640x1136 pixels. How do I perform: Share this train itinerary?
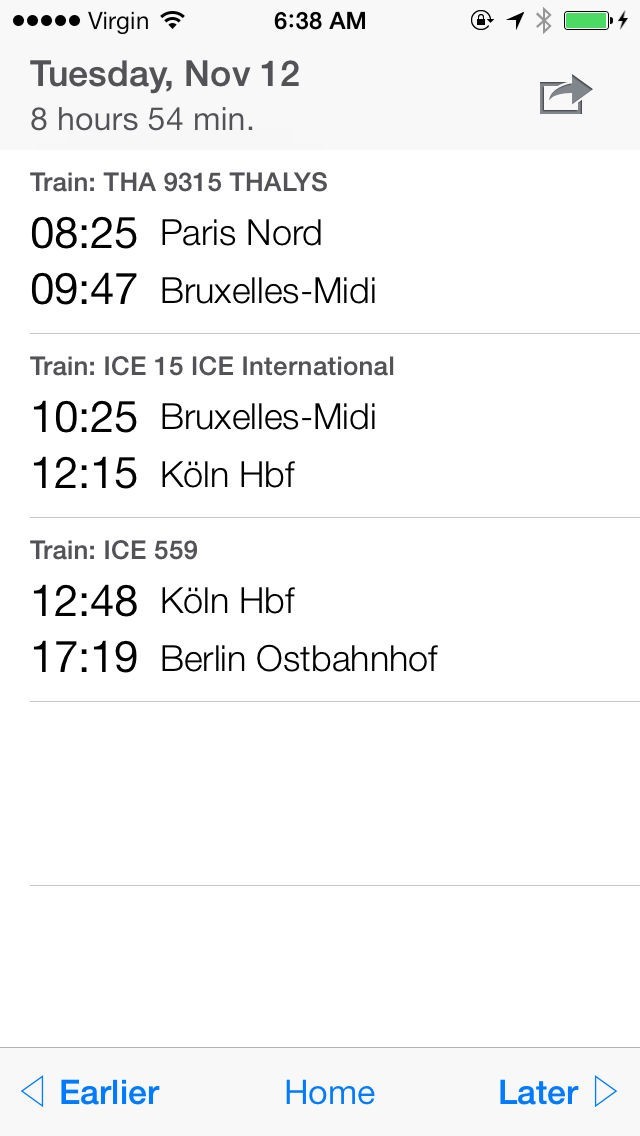(566, 96)
